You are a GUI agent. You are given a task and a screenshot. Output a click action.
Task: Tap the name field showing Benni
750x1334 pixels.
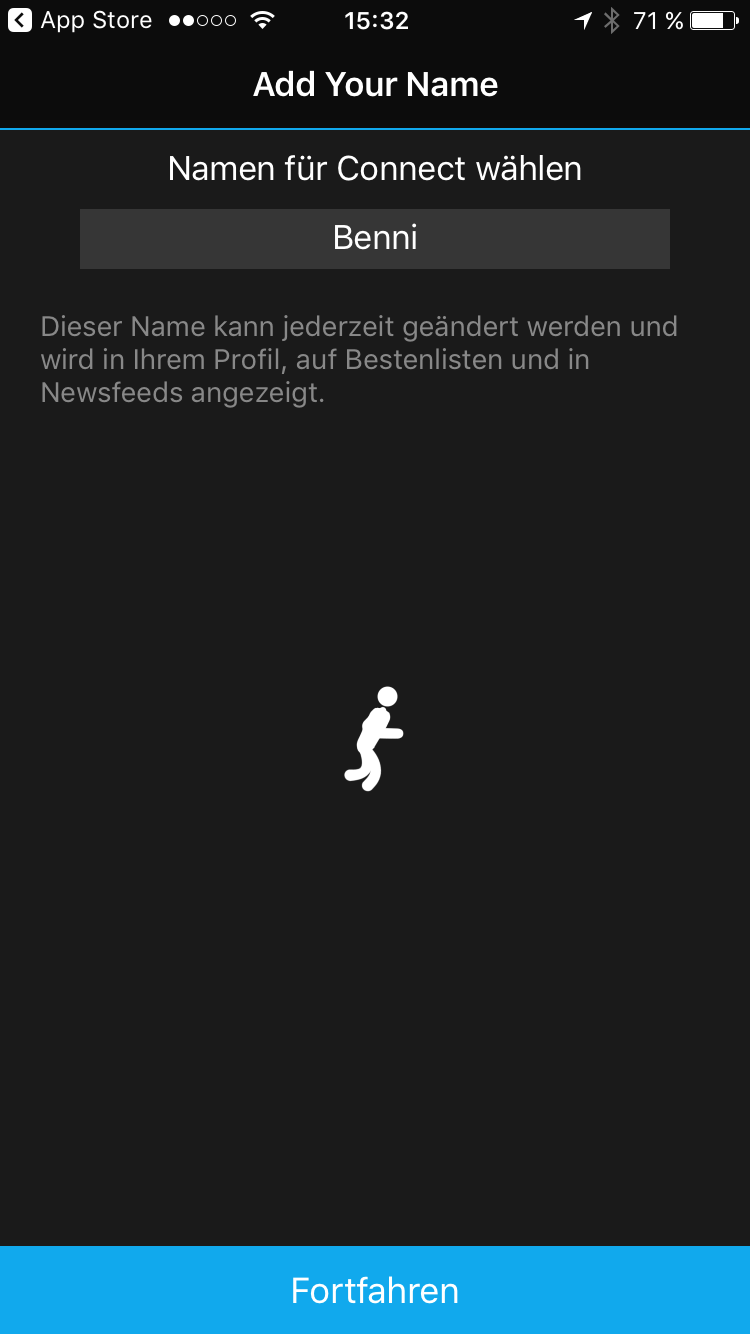coord(375,238)
